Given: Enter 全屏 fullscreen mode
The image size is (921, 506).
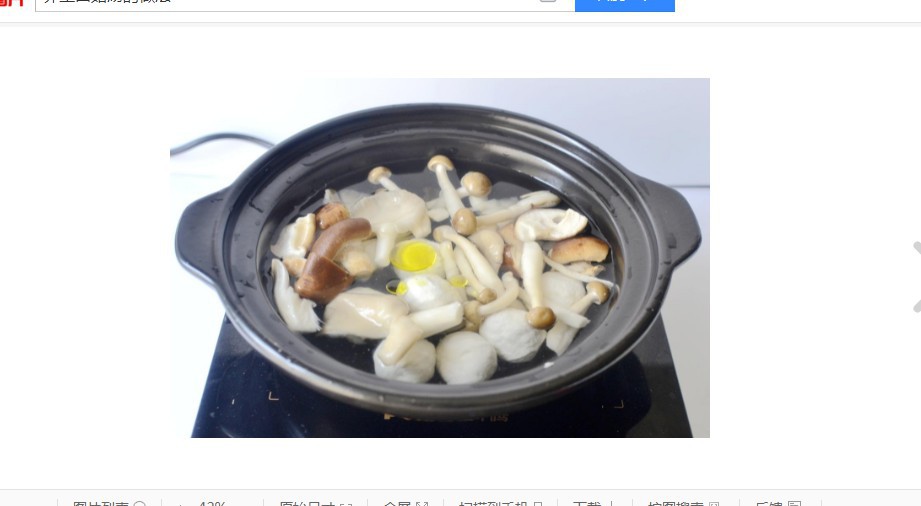Looking at the screenshot, I should click(x=405, y=503).
